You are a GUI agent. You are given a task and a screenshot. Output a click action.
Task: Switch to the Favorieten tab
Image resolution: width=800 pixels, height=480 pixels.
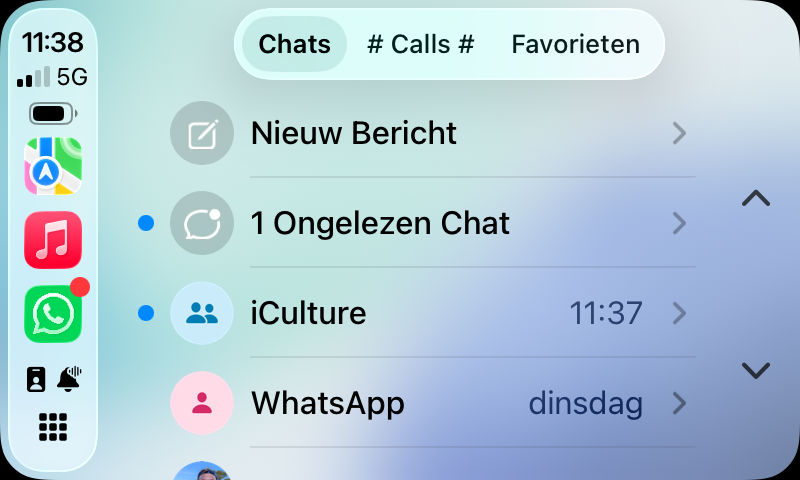[575, 44]
